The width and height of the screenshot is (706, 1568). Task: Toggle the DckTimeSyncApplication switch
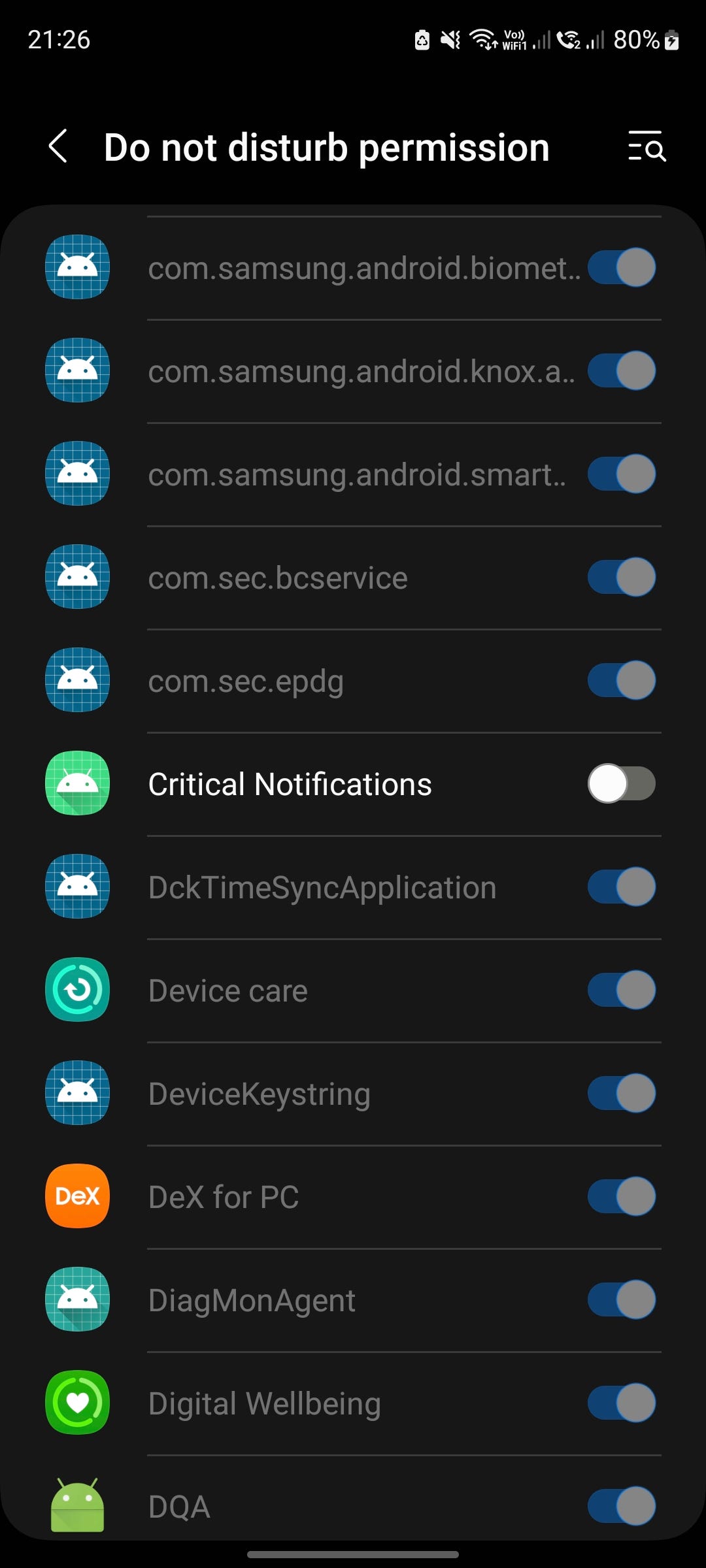coord(621,887)
